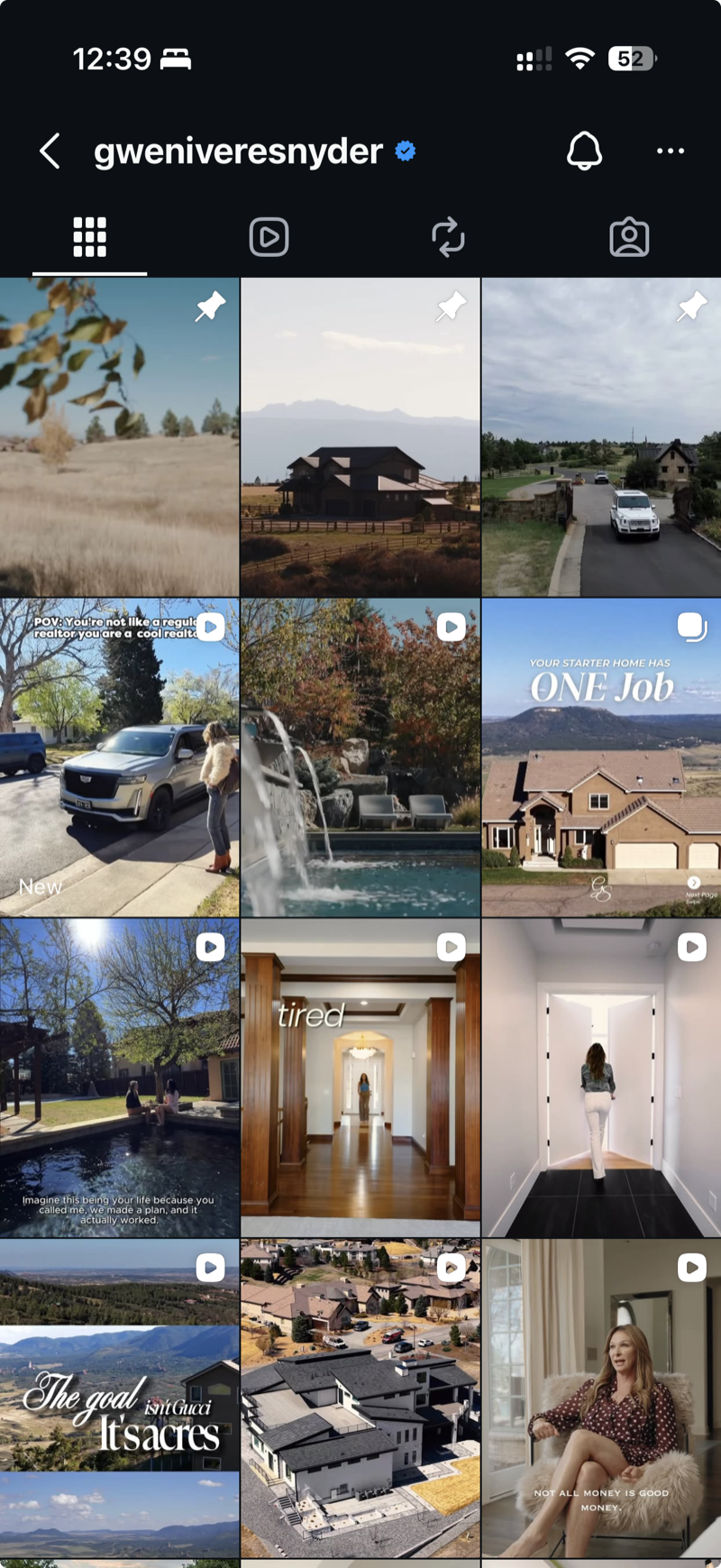Go back from gweniveresnyder's profile
Image resolution: width=721 pixels, height=1568 pixels.
[x=50, y=151]
